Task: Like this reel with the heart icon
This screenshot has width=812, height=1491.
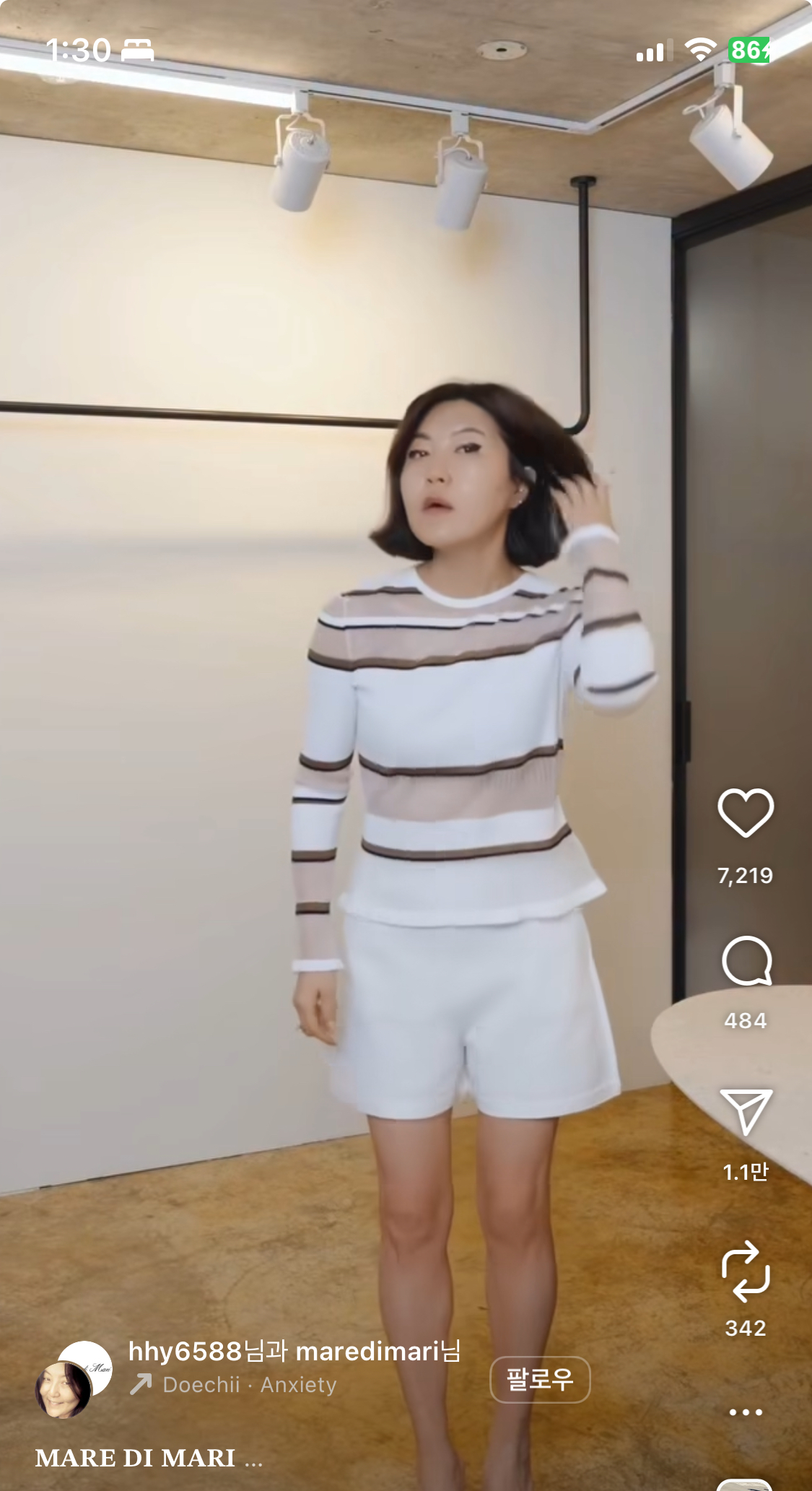Action: tap(746, 813)
